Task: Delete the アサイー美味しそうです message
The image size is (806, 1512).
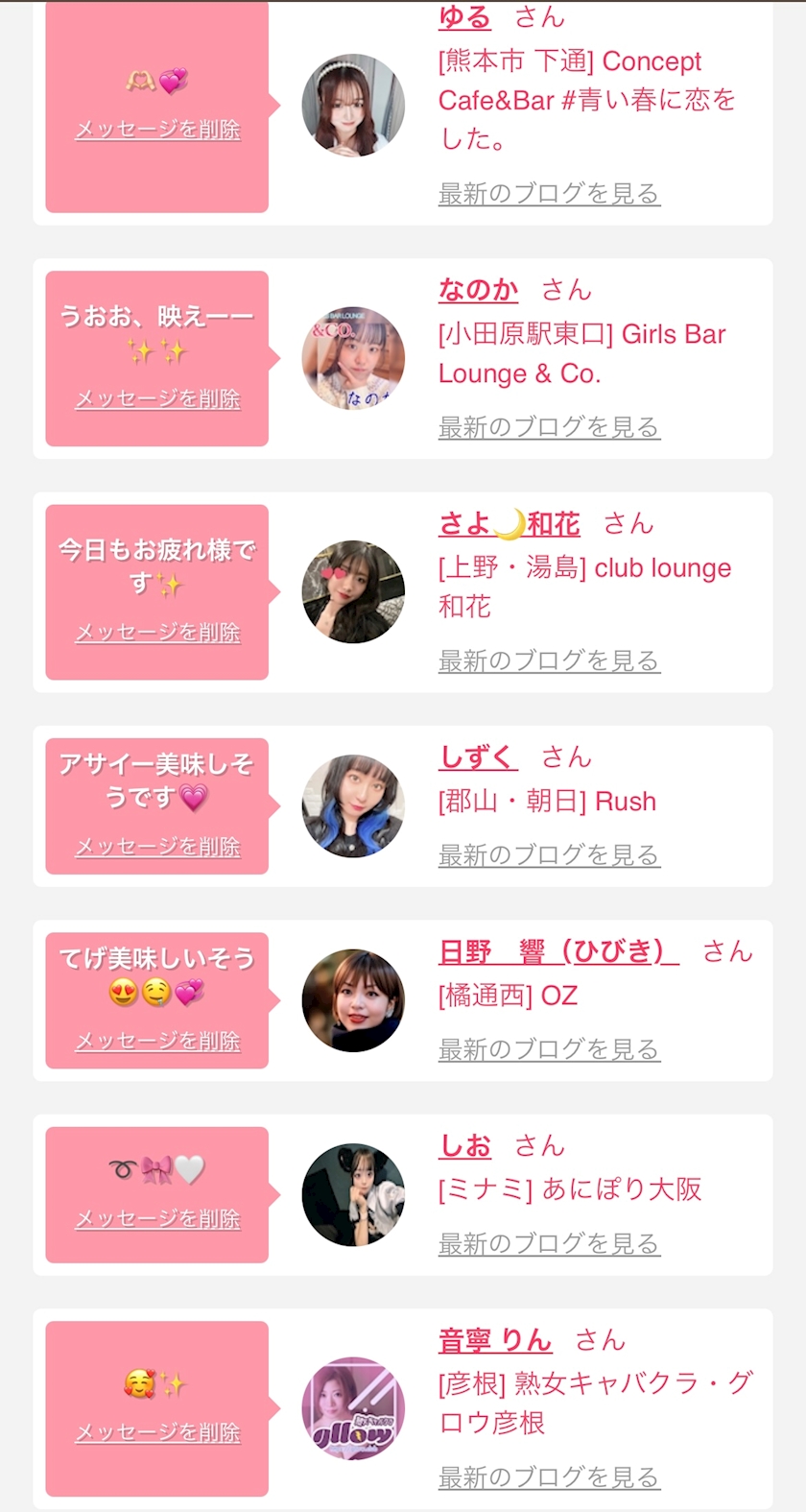Action: click(x=157, y=846)
